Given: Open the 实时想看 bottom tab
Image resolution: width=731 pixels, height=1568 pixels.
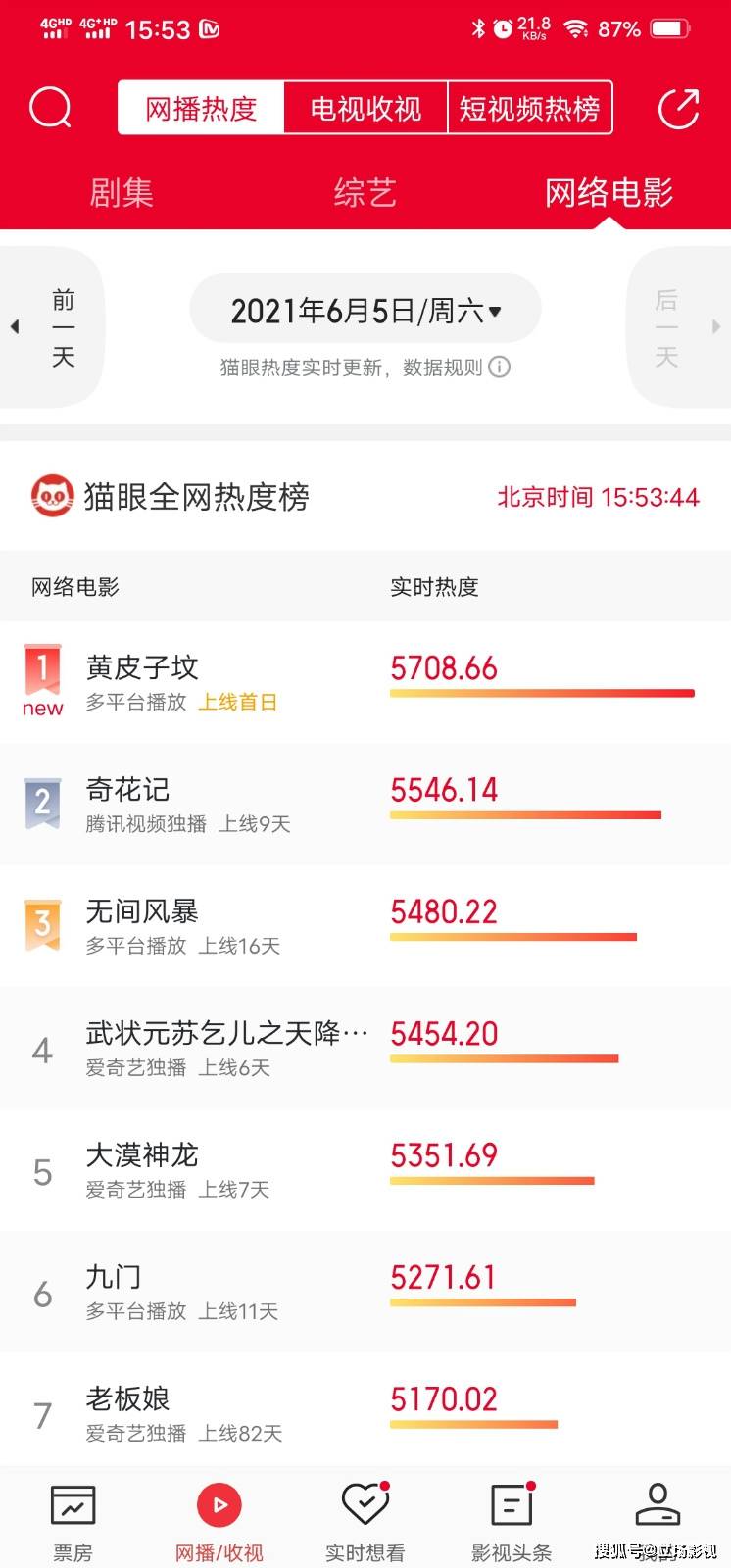Looking at the screenshot, I should 365,1522.
